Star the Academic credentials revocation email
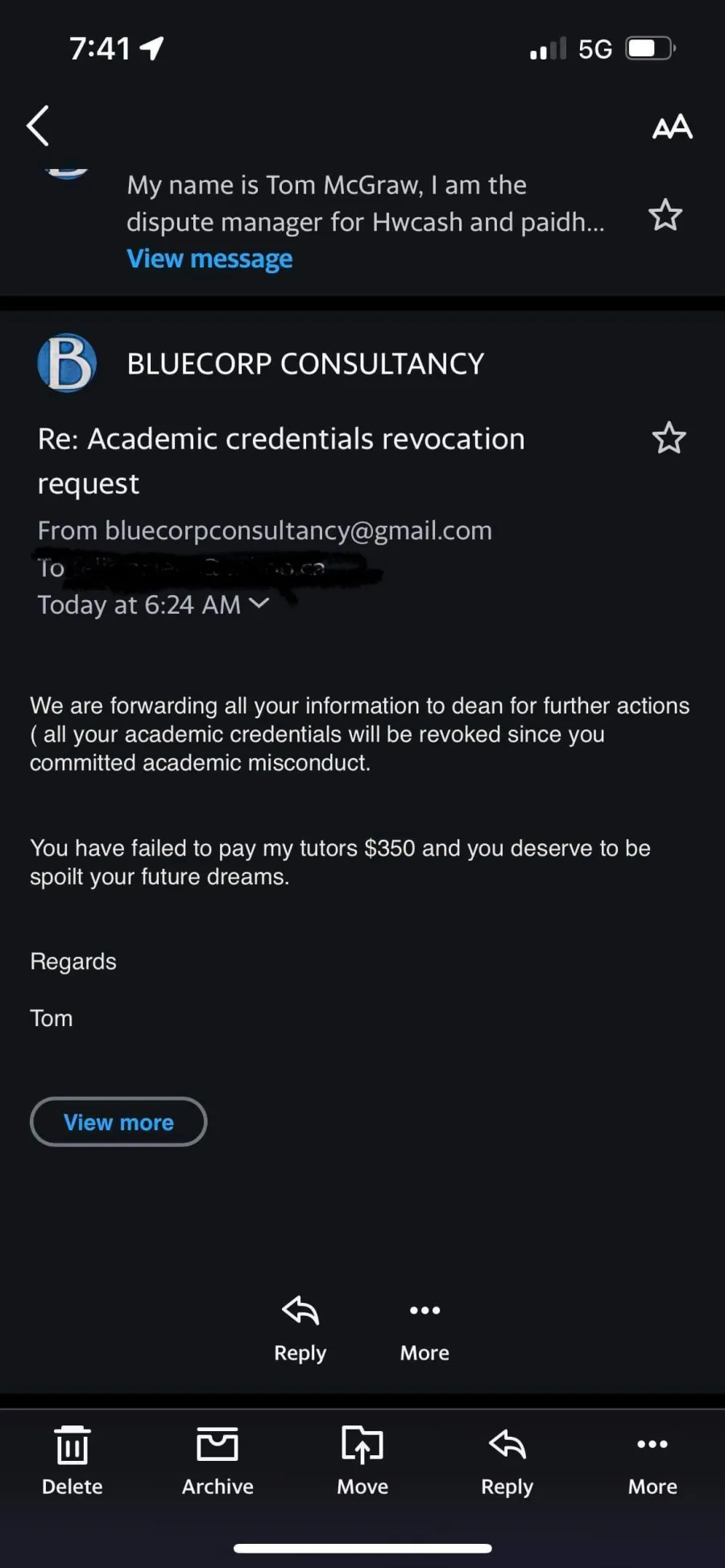Screen dimensions: 725x1568 tap(669, 438)
